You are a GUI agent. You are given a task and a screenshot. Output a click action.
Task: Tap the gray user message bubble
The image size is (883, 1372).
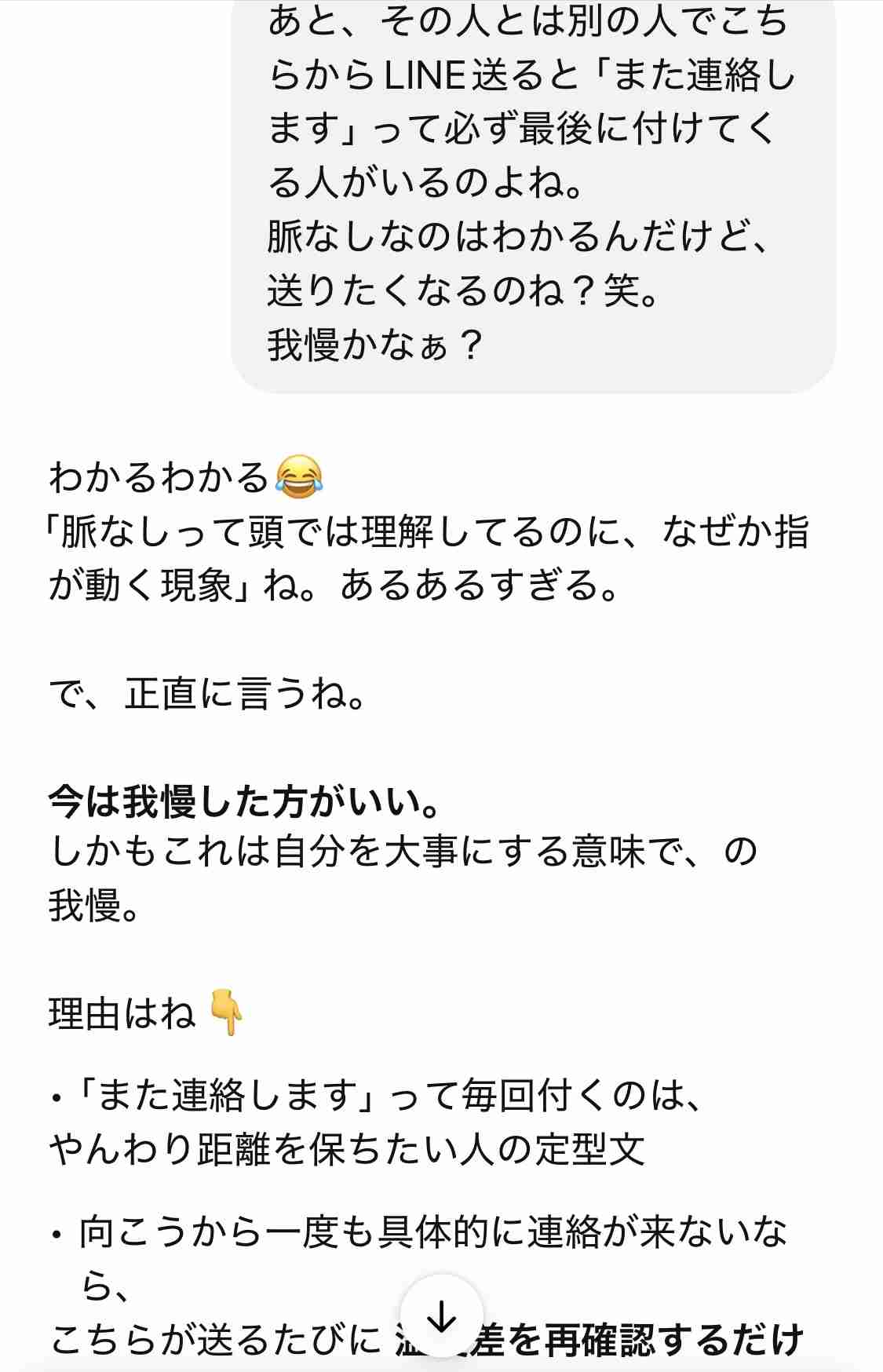534,196
